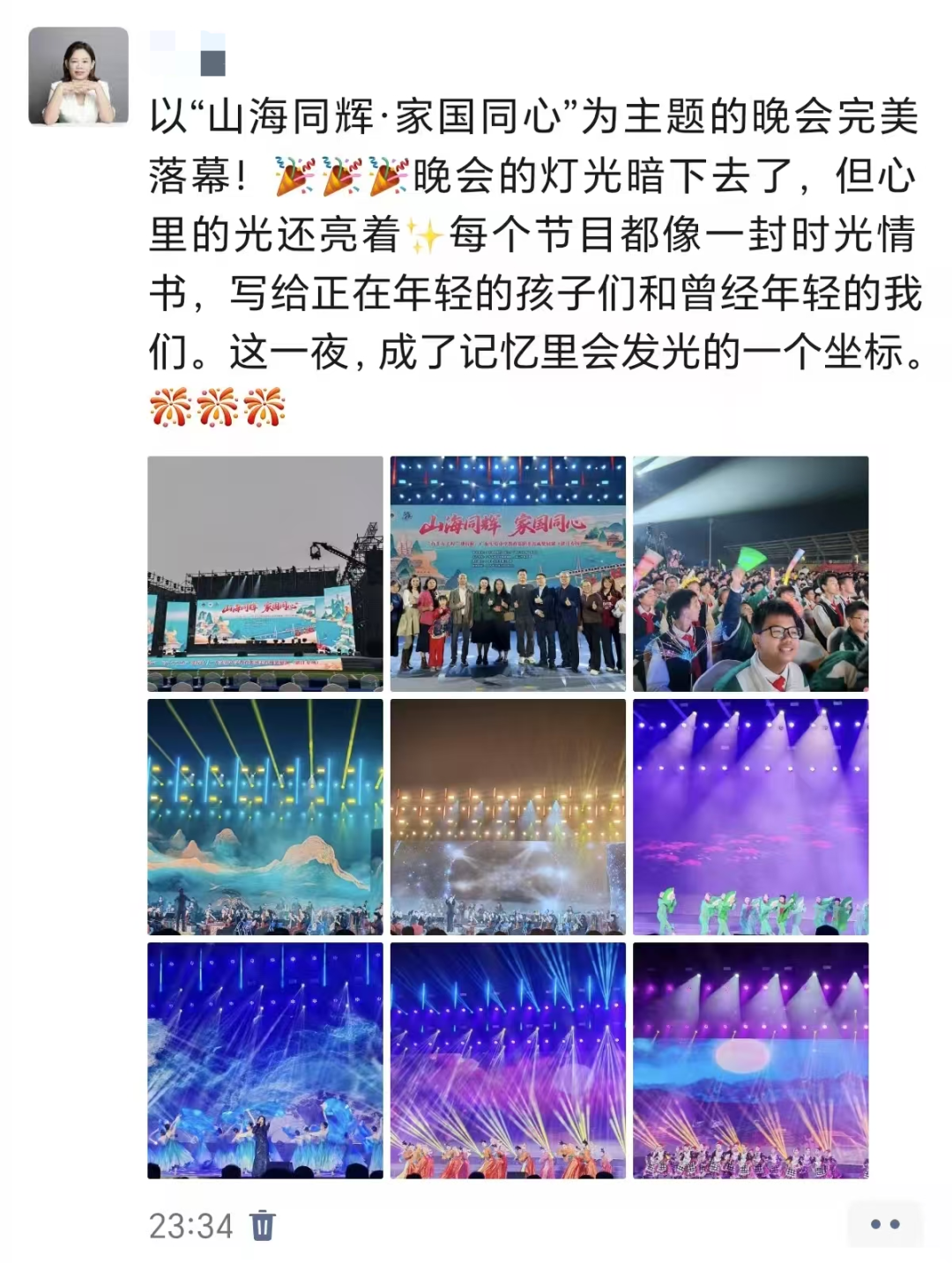
Task: Open the blue stage singer photo
Action: 265,1060
